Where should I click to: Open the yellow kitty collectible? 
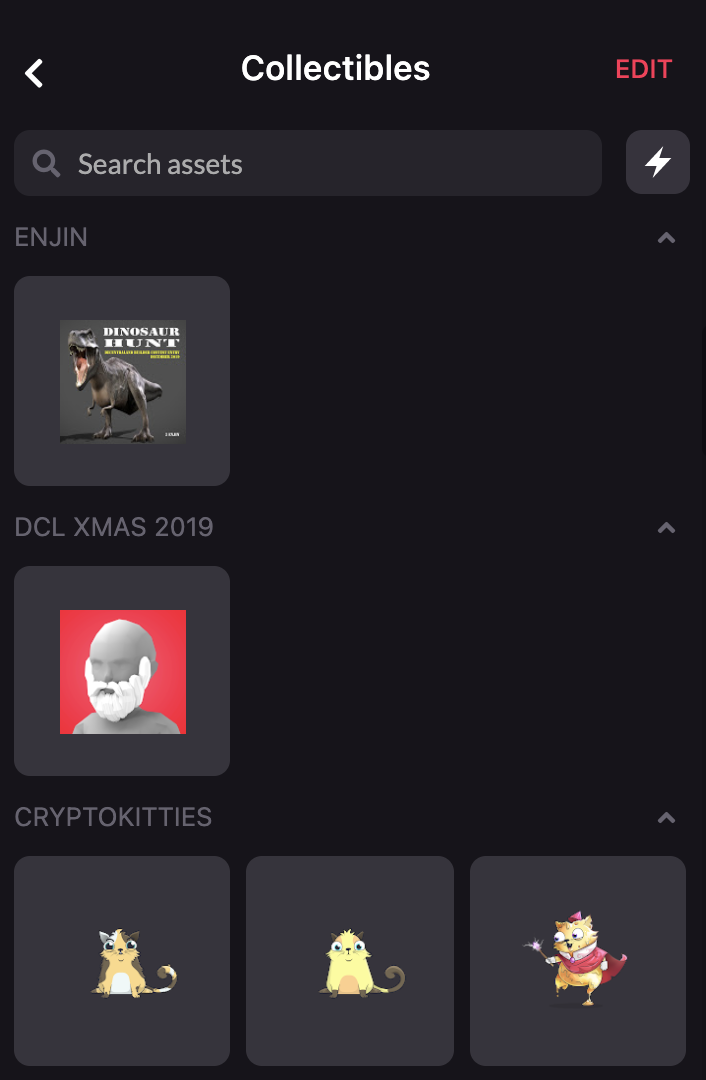[x=350, y=961]
